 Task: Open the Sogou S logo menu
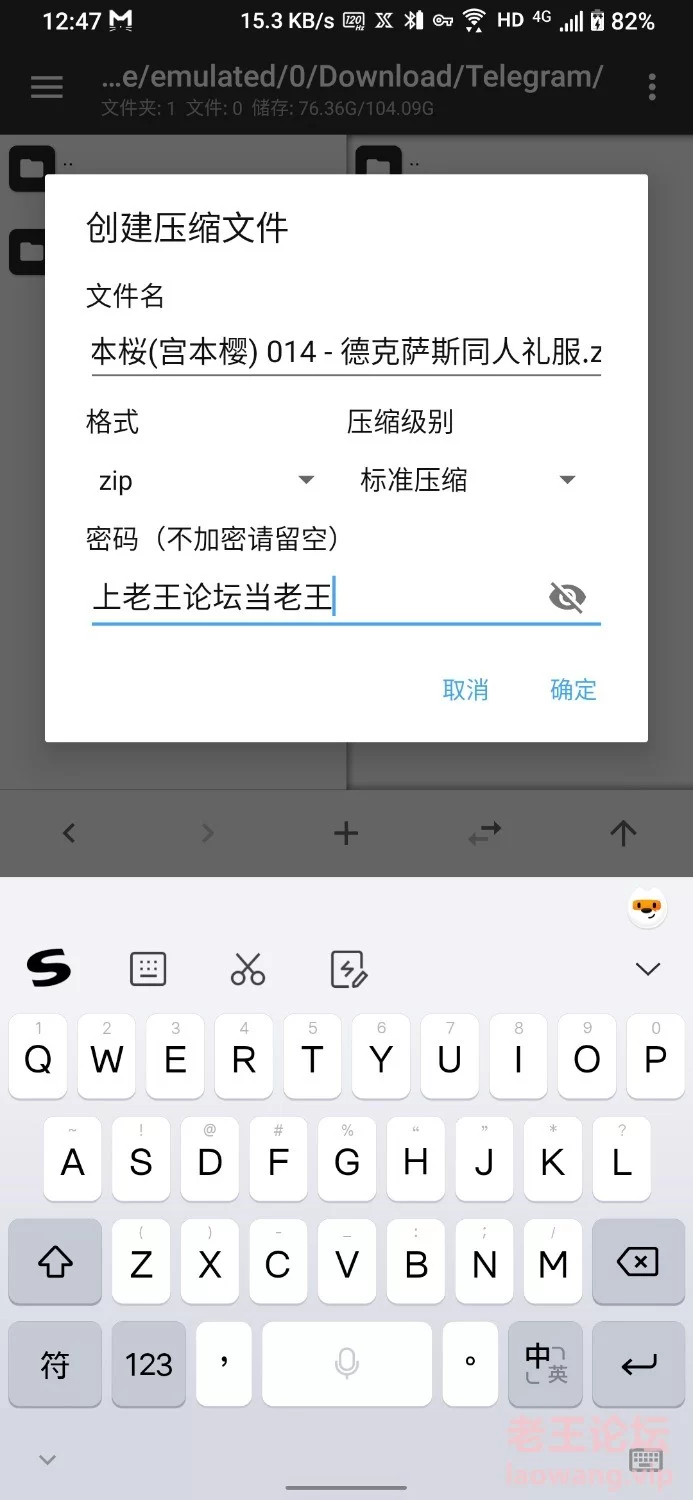point(48,968)
